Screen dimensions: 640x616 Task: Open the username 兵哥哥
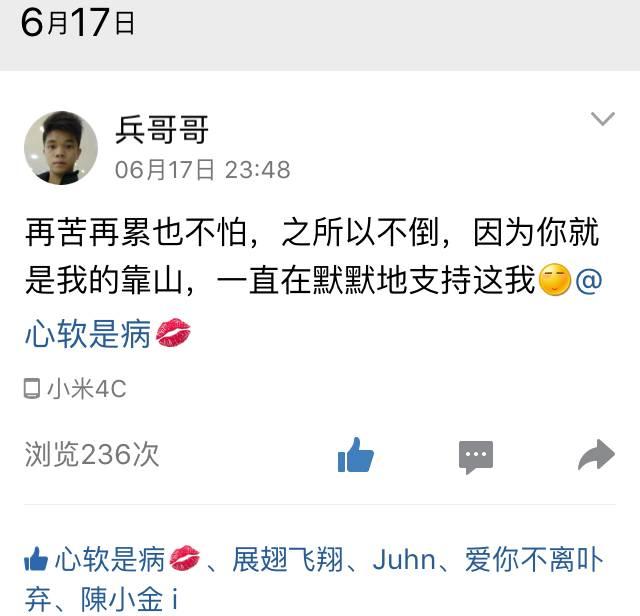pyautogui.click(x=161, y=130)
